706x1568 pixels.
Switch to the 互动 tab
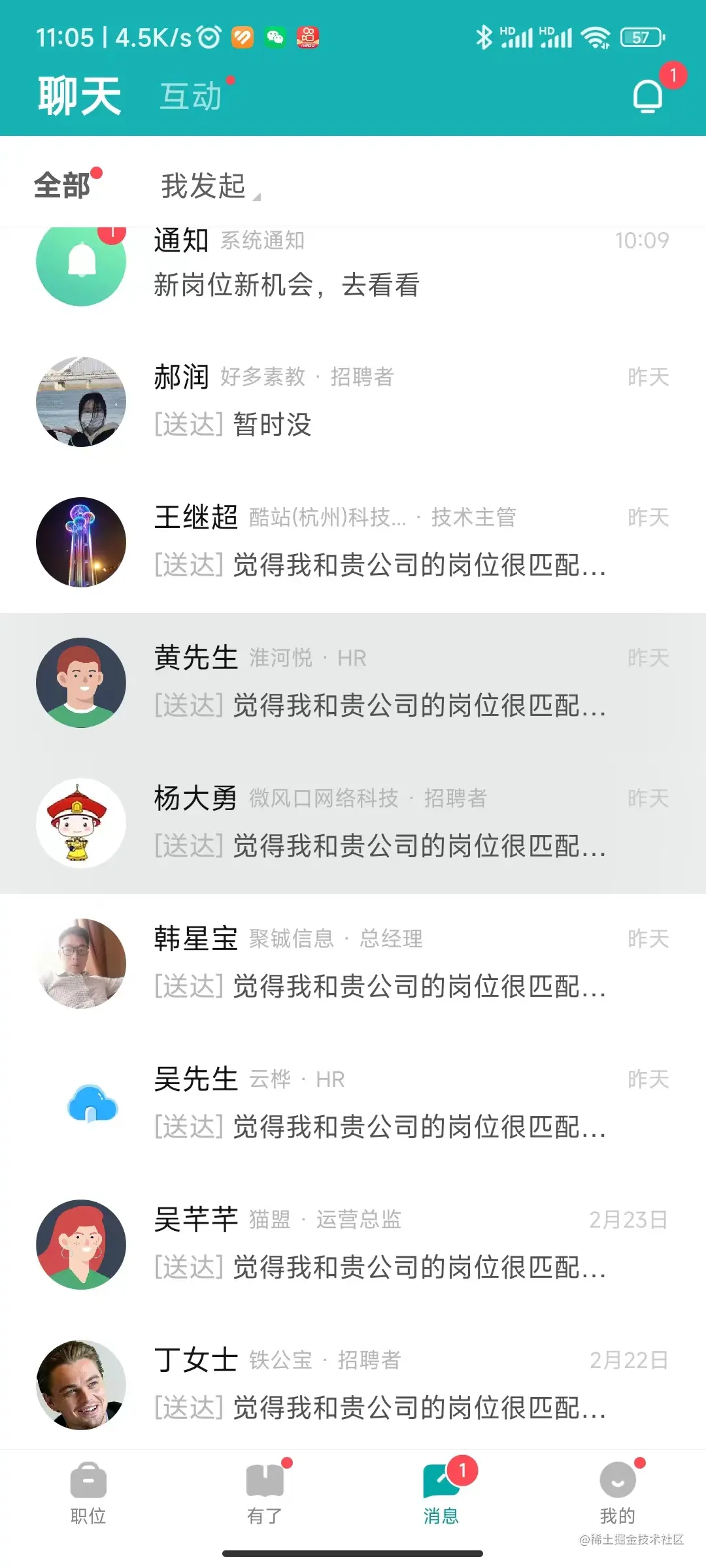(x=192, y=96)
